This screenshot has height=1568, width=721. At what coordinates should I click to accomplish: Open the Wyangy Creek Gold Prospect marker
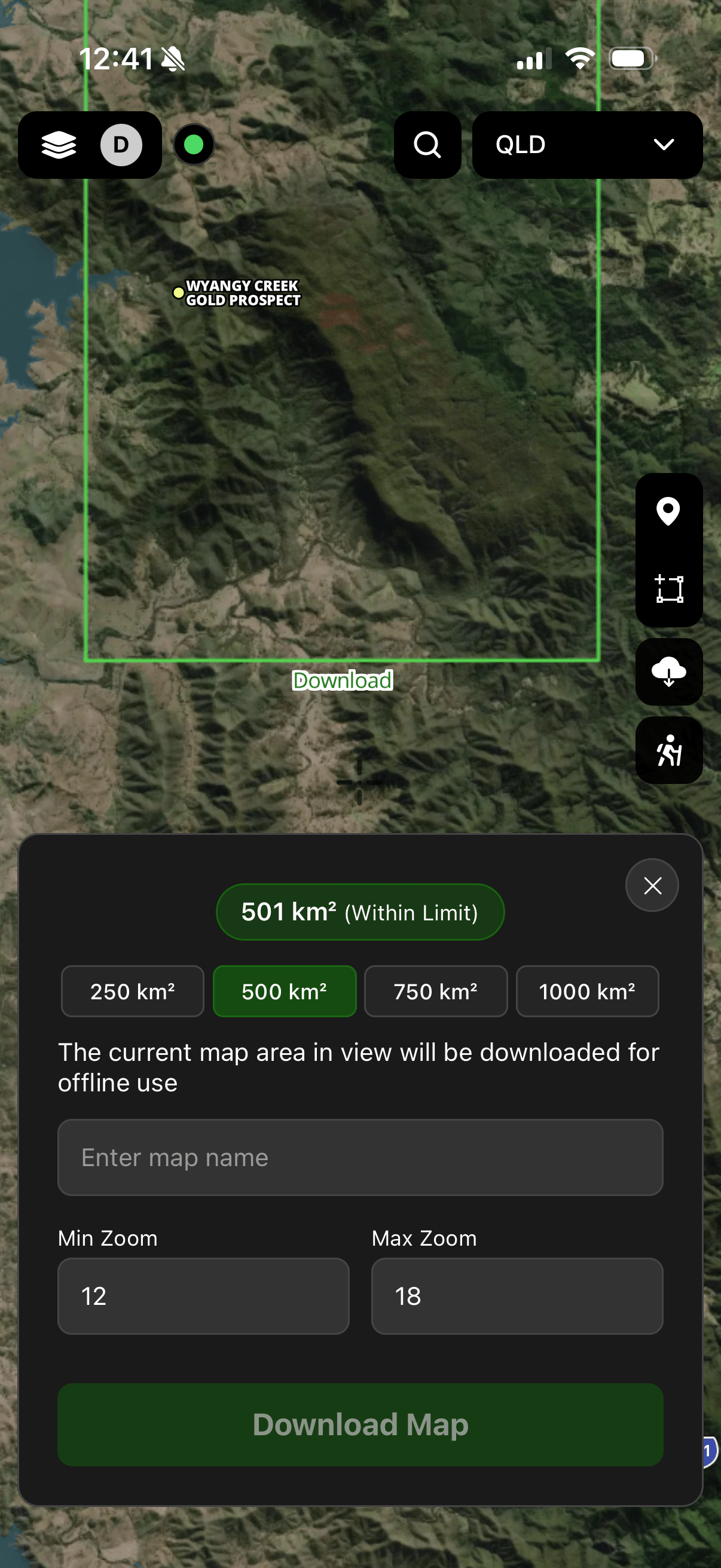[x=237, y=293]
